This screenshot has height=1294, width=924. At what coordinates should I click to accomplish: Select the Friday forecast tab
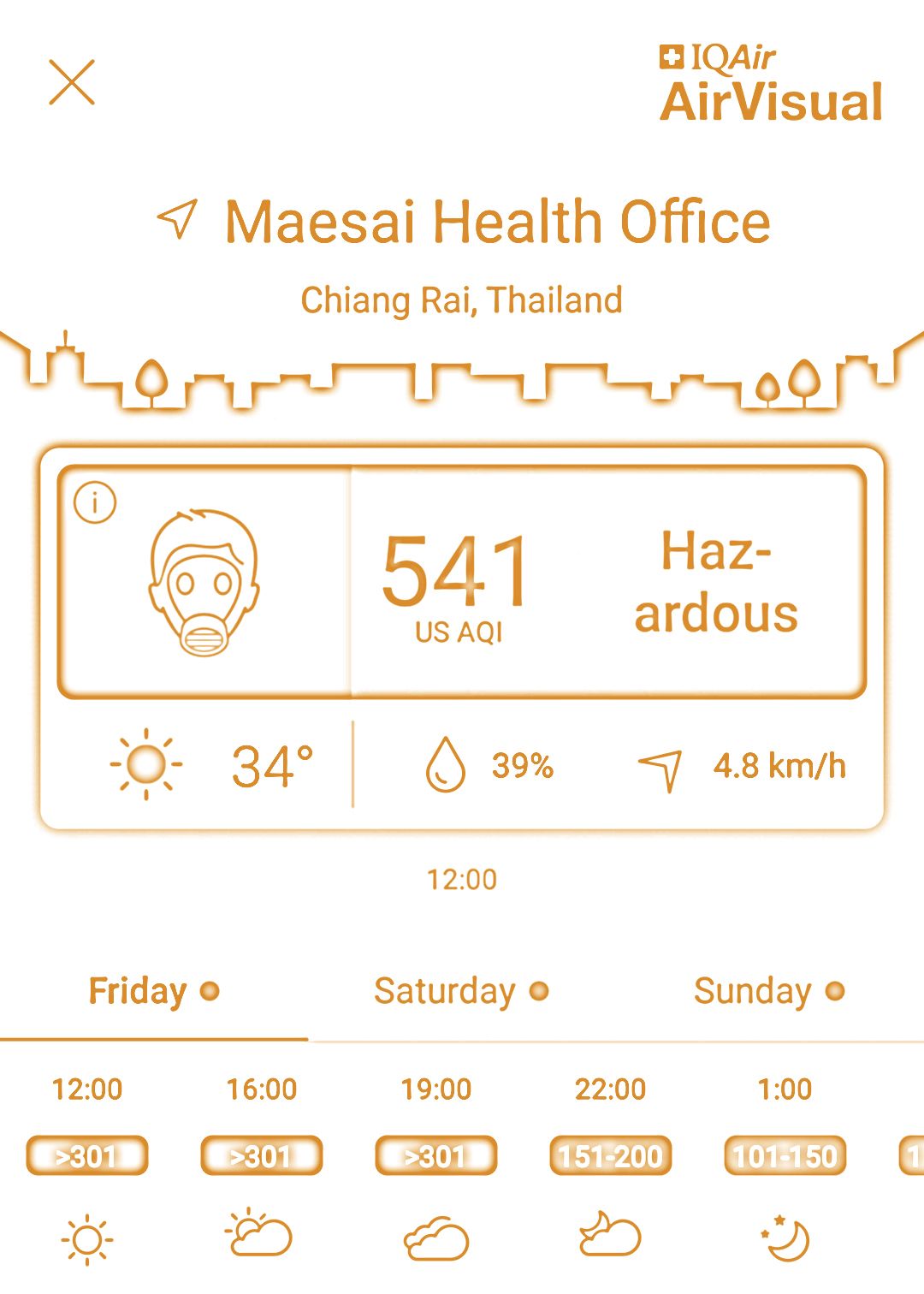[x=153, y=992]
